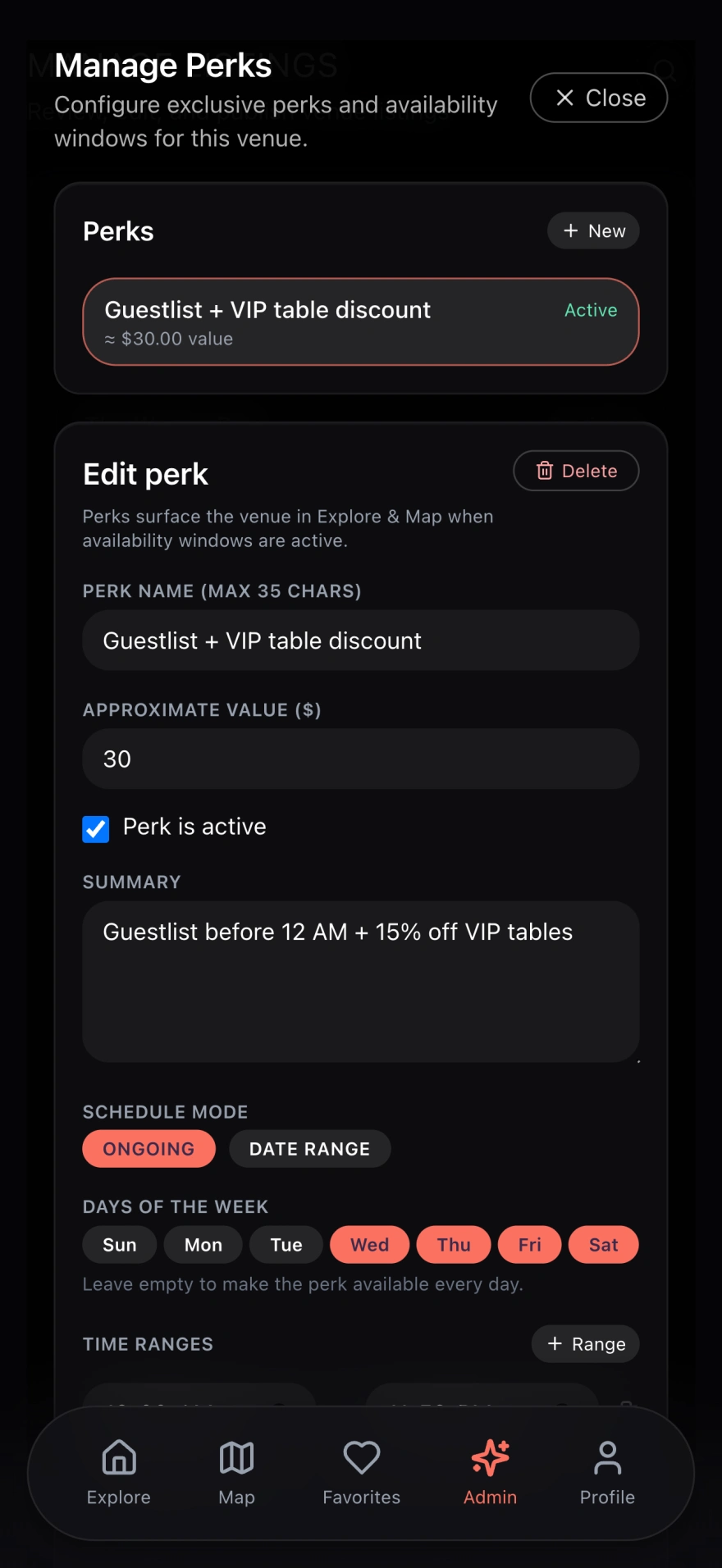Choose Ongoing schedule mode
Viewport: 722px width, 1568px height.
(x=149, y=1149)
